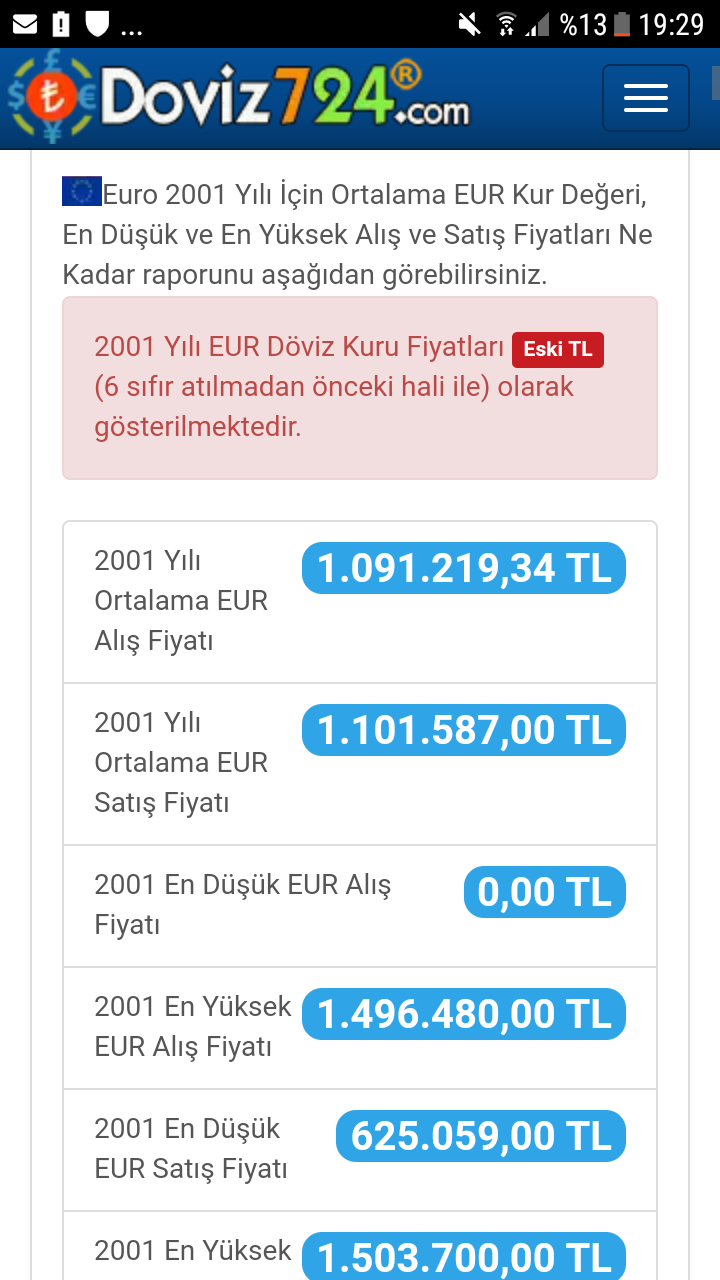Screen dimensions: 720x1280
Task: Click the pink Eski TL warning notice box
Action: tap(360, 387)
